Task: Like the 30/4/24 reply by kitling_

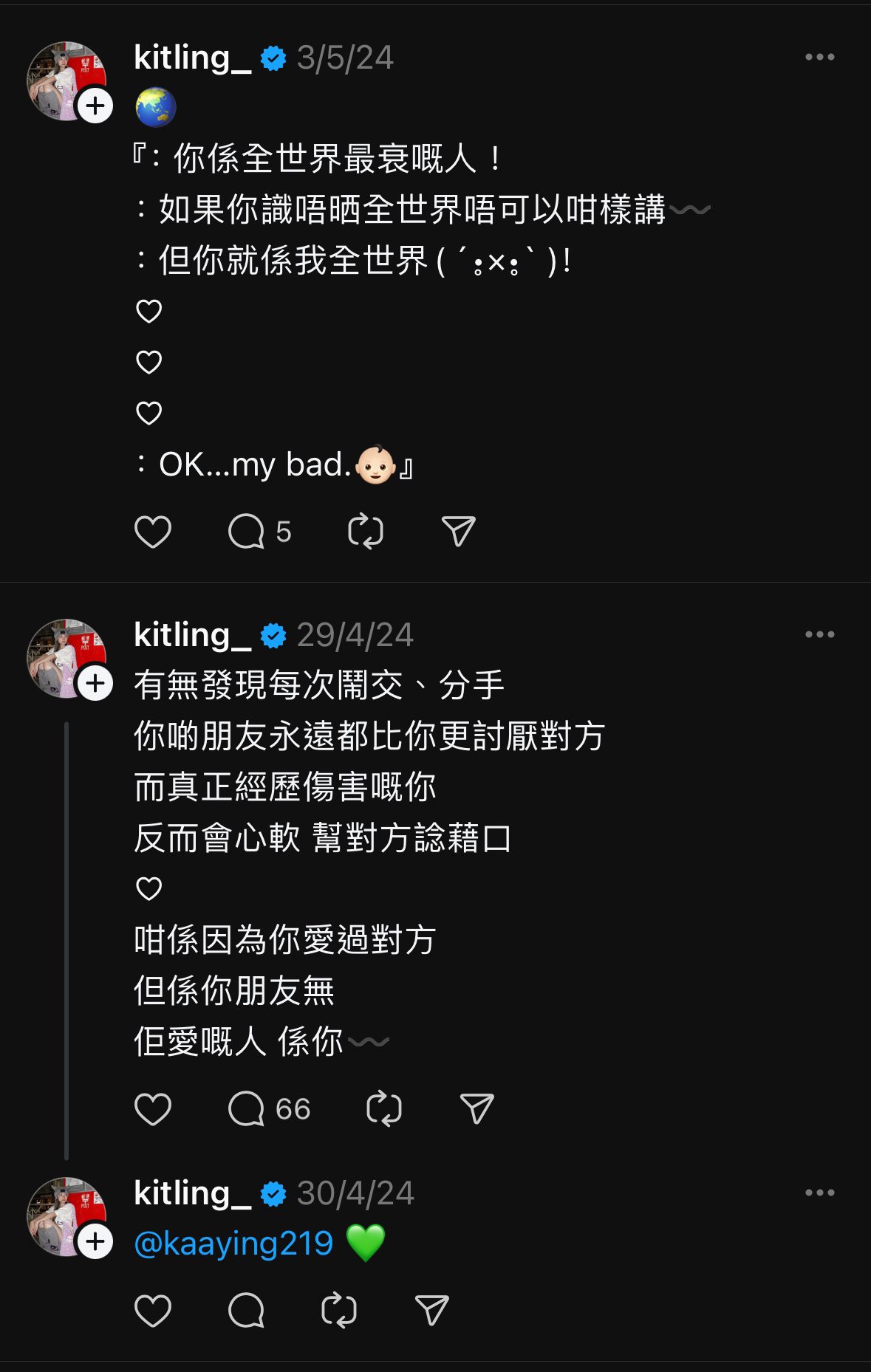Action: 153,1311
